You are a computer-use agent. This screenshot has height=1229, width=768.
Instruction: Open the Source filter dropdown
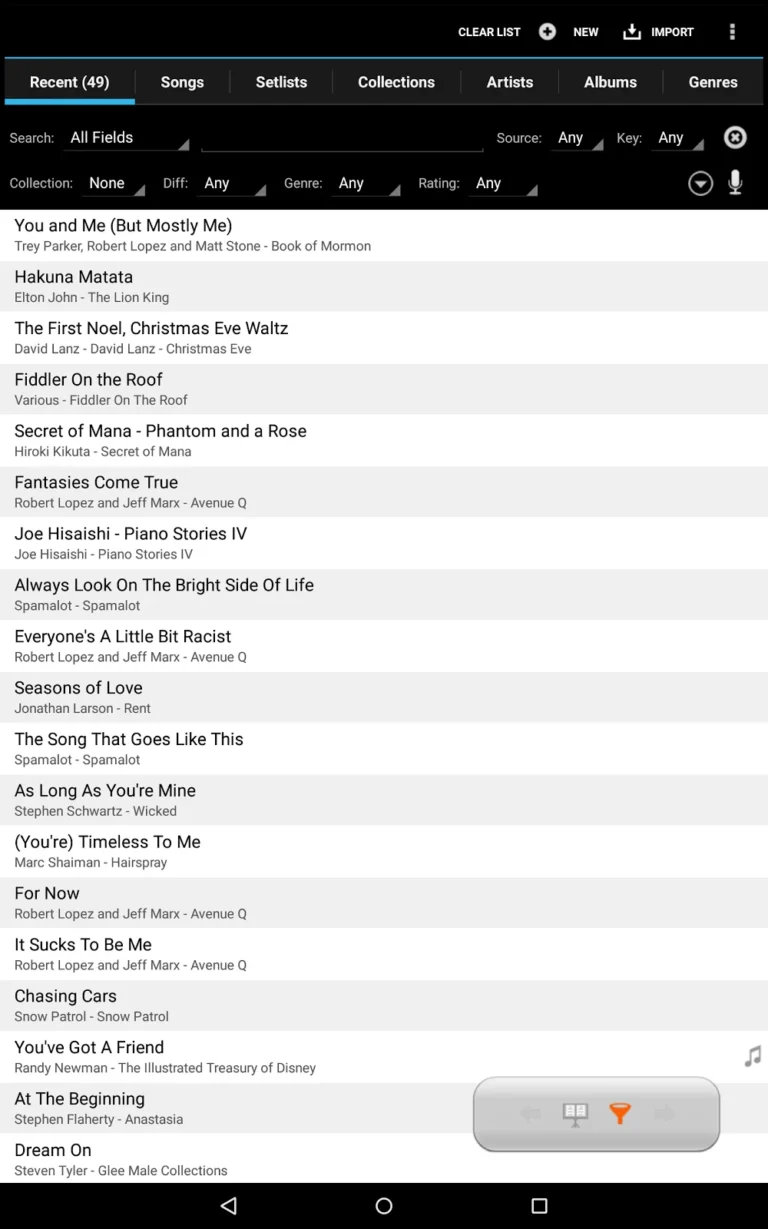click(x=578, y=138)
